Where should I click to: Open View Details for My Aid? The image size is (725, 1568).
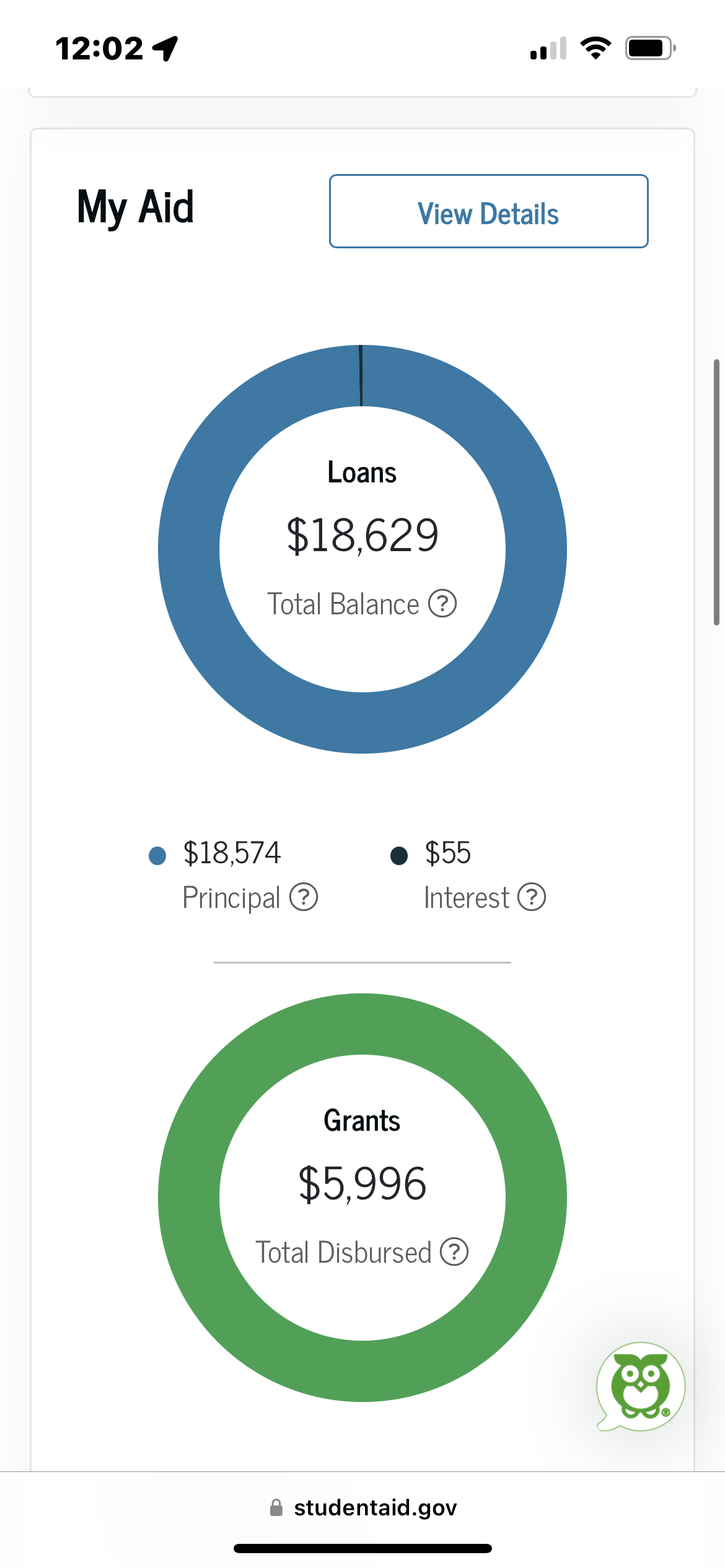click(488, 211)
